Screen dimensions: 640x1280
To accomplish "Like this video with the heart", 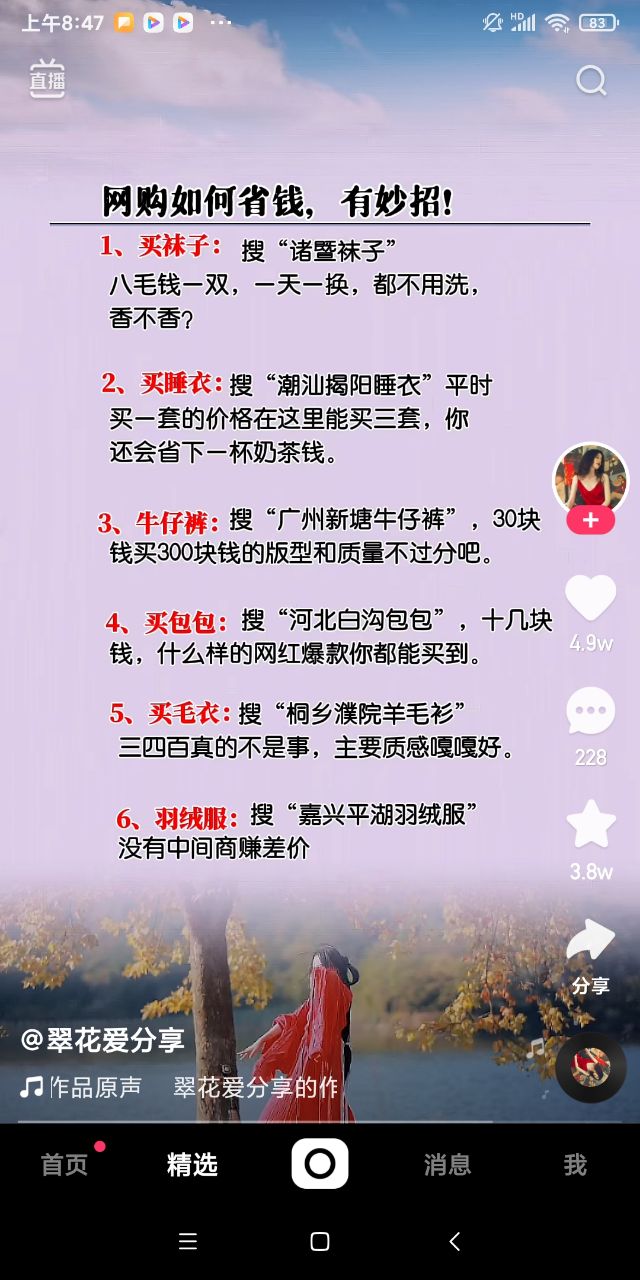I will [590, 598].
